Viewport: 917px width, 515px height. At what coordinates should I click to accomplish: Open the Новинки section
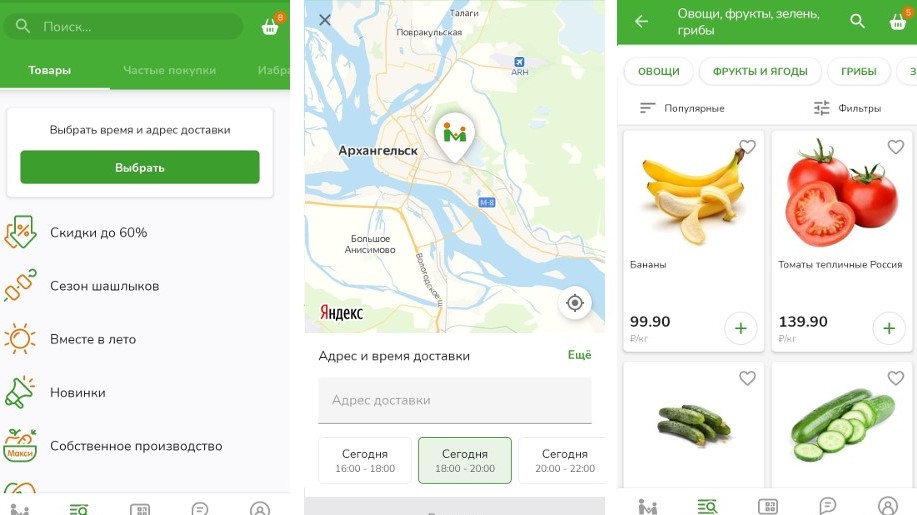78,393
